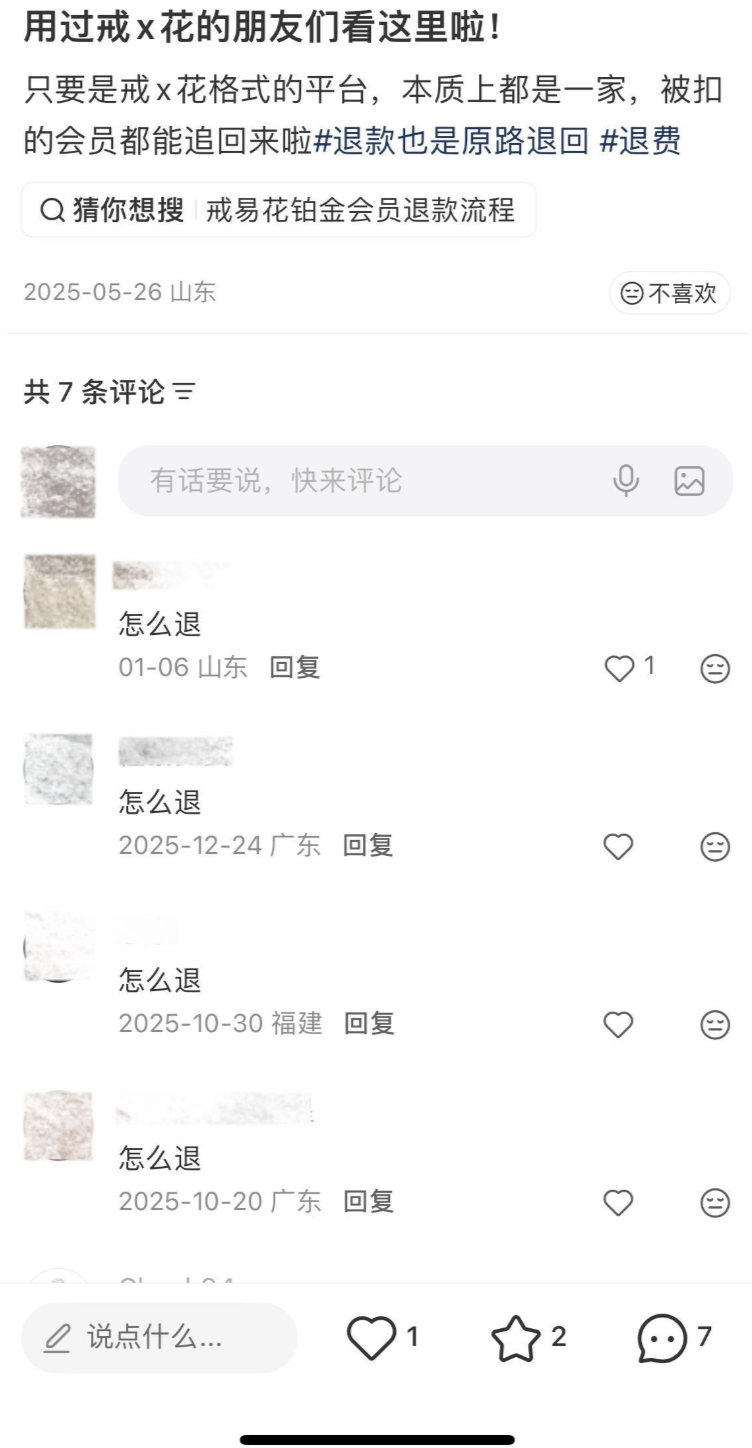Reply to the 2025-10-20 广东 comment
Viewport: 752px width, 1448px height.
[x=368, y=1201]
